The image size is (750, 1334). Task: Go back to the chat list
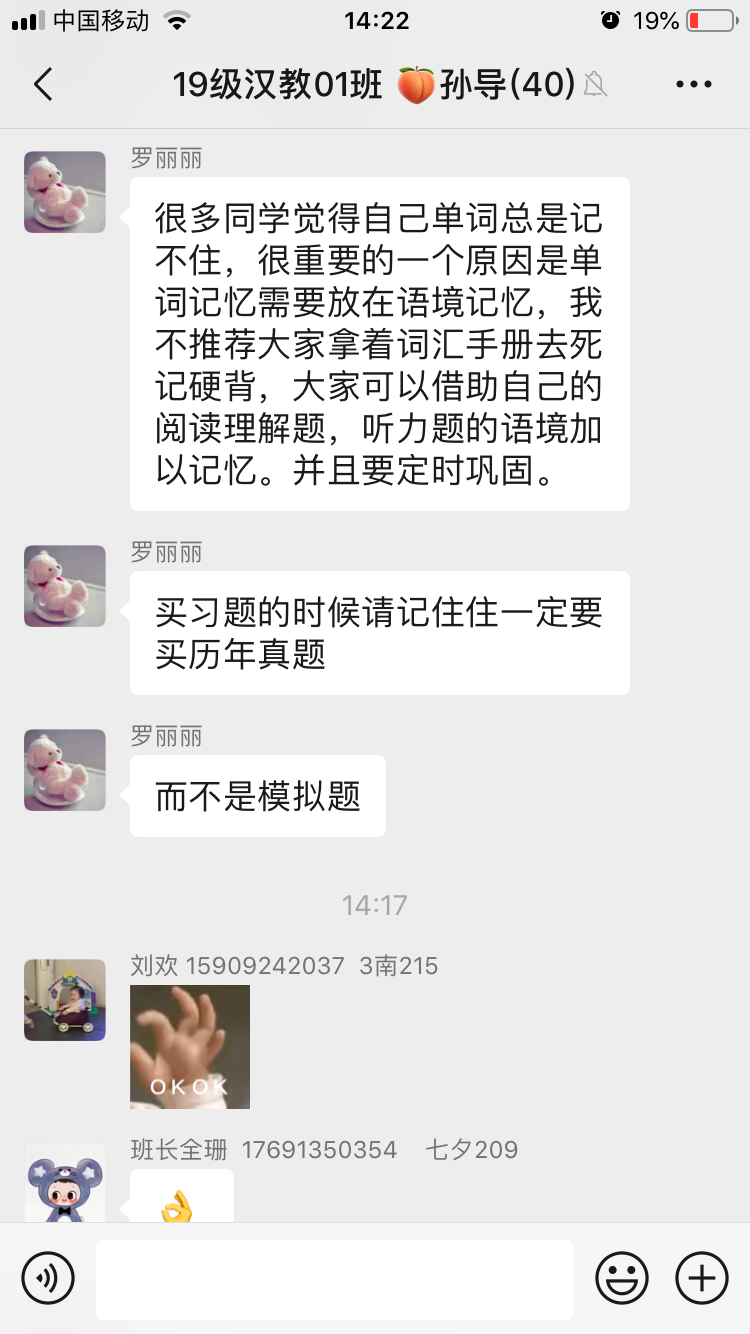43,85
